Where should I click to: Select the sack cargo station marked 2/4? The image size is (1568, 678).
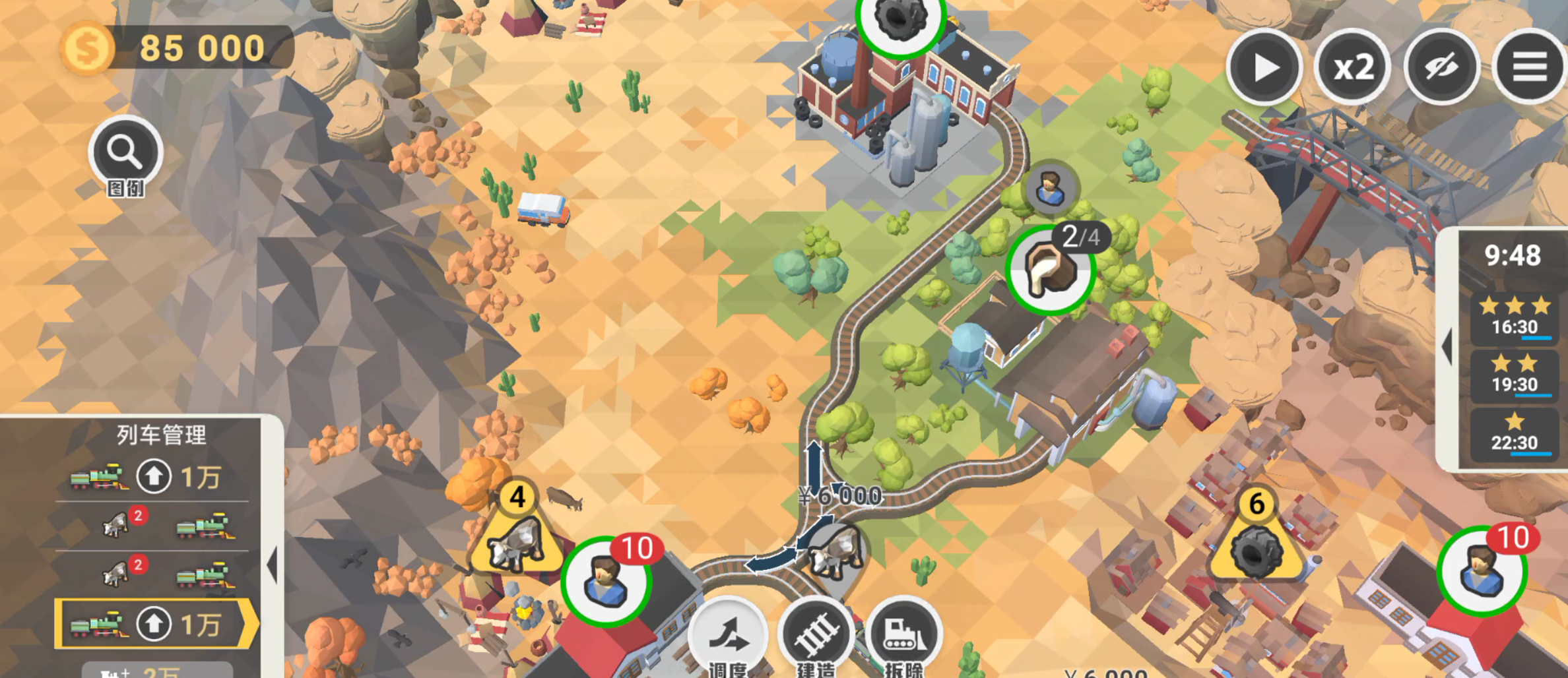coord(1051,270)
